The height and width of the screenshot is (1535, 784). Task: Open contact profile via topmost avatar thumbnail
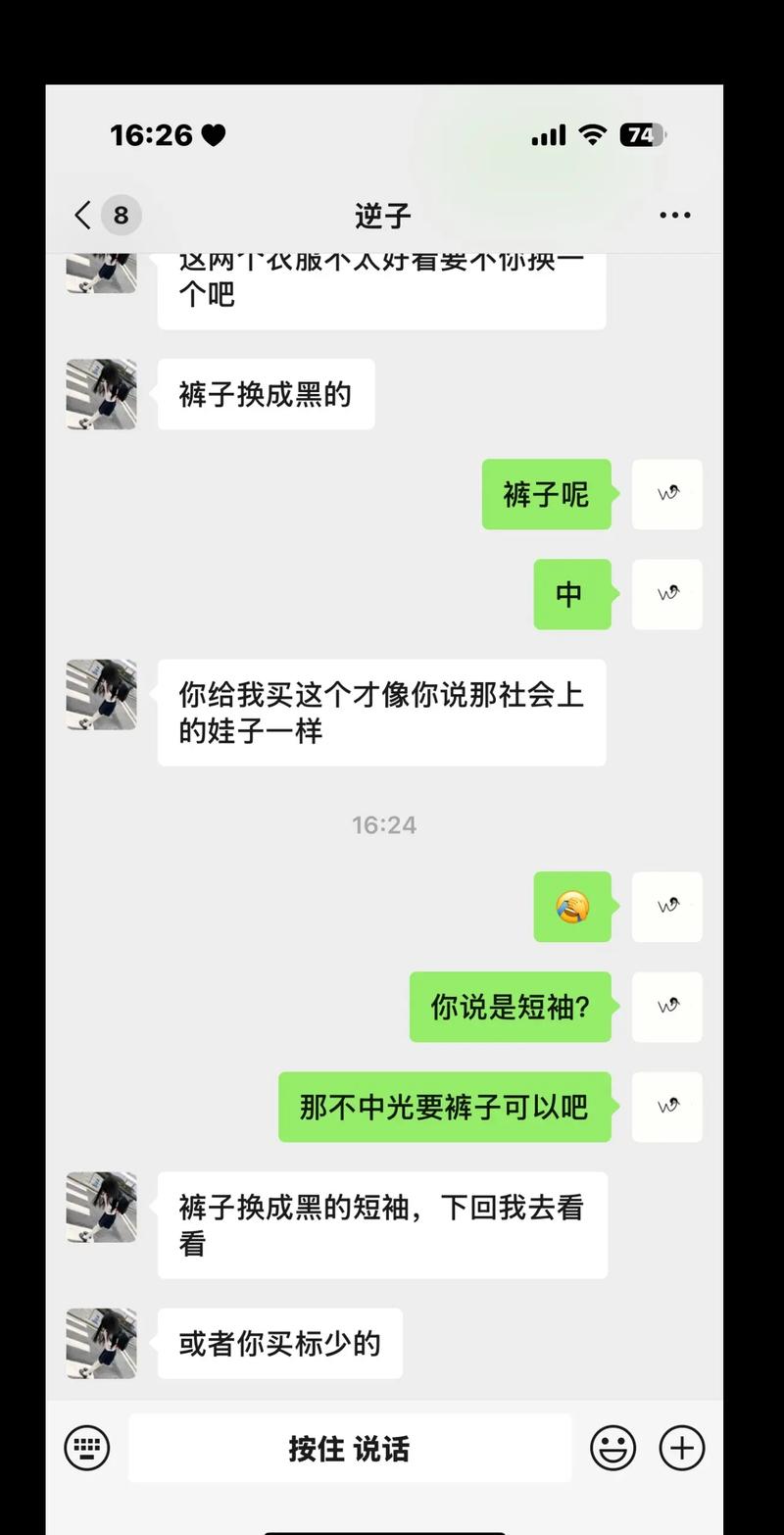coord(100,274)
